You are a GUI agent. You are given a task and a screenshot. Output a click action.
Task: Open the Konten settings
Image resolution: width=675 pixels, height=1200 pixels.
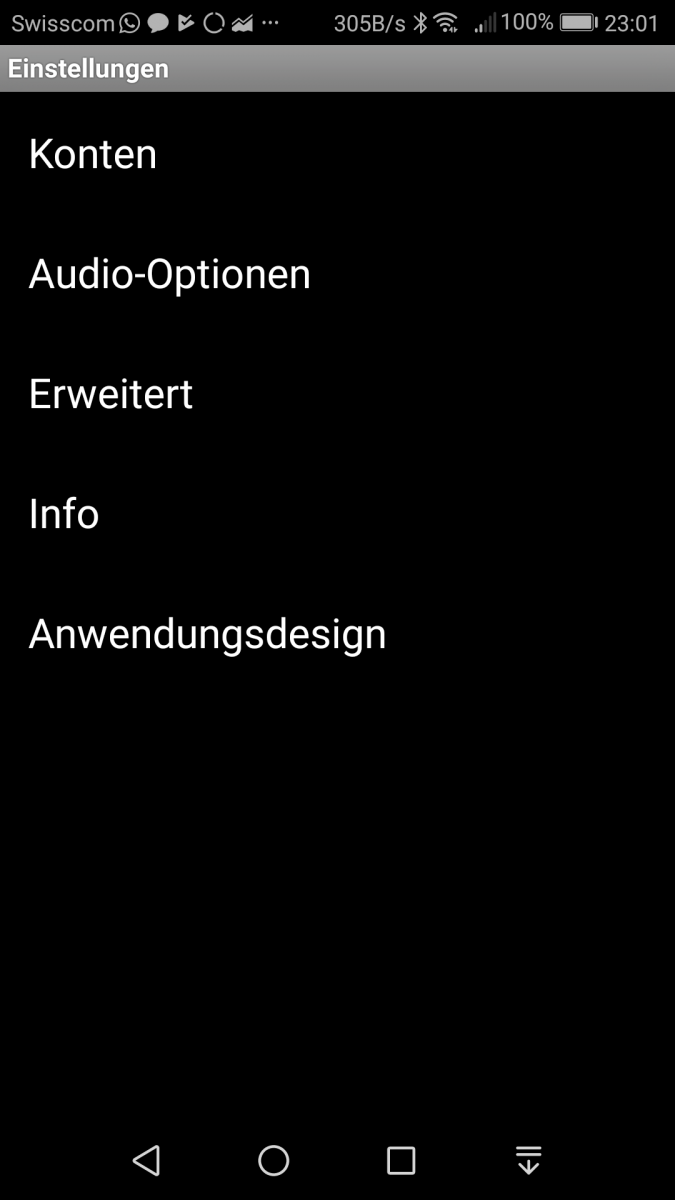337,154
